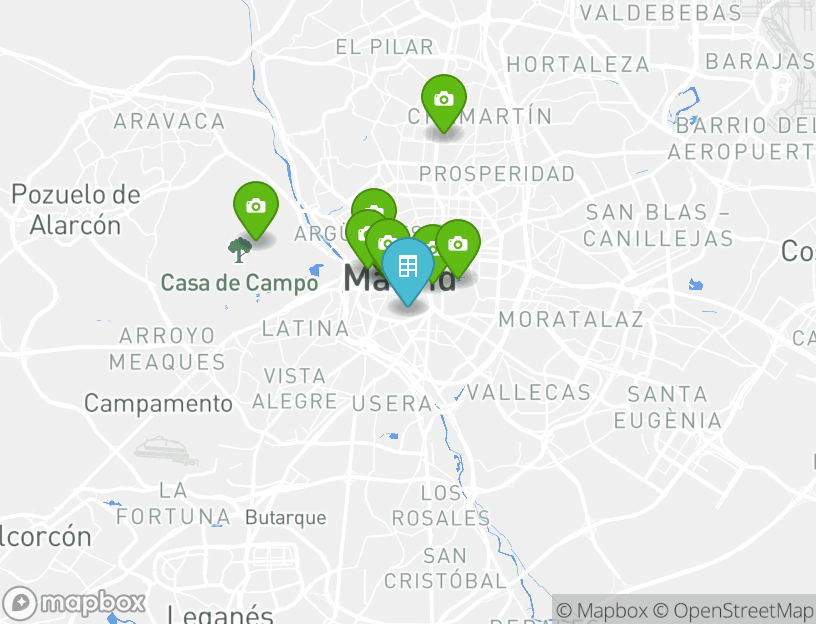The width and height of the screenshot is (816, 624).
Task: Tap the blue building pin in Madrid
Action: [x=407, y=267]
